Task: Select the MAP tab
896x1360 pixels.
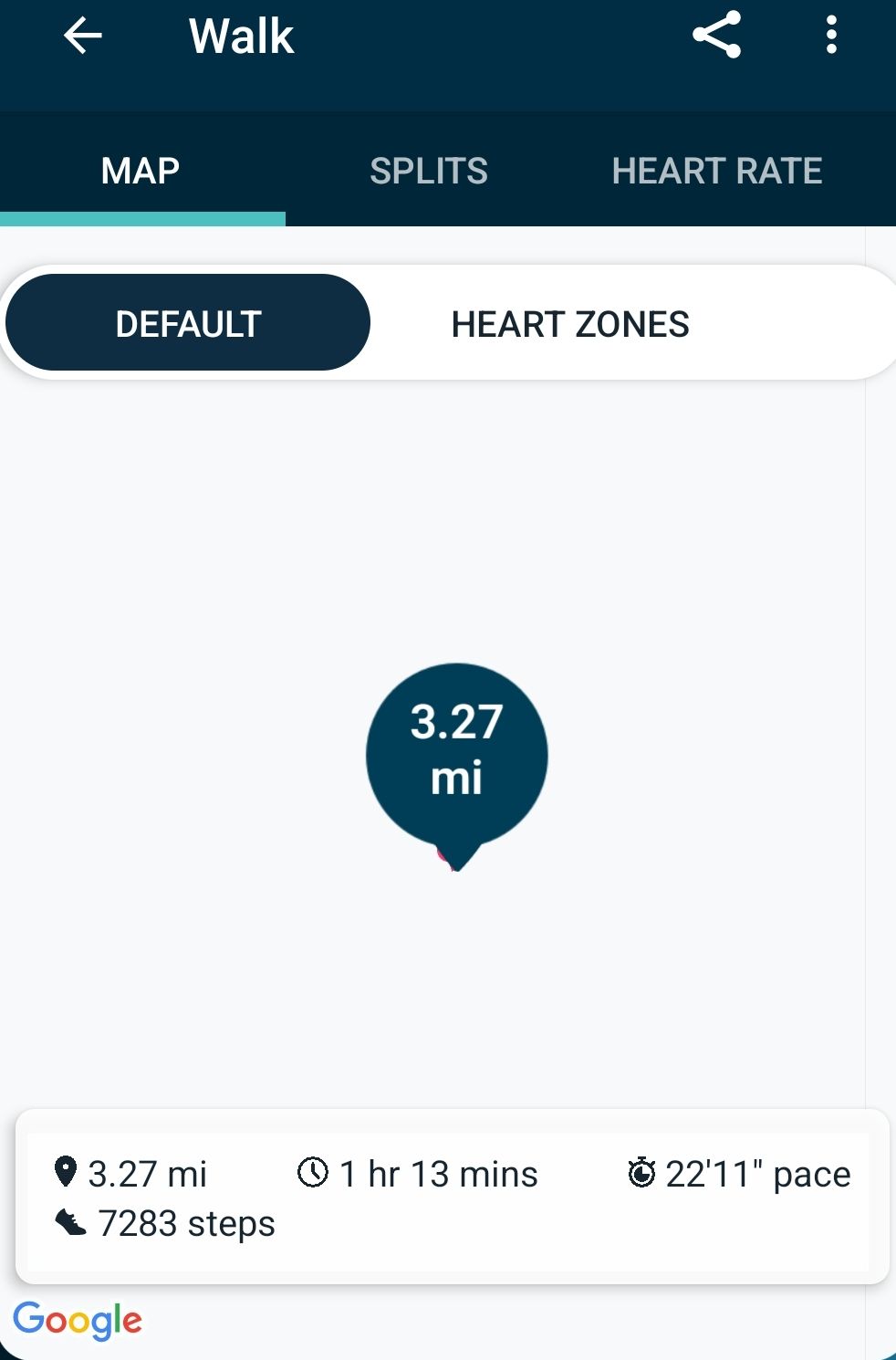Action: tap(141, 170)
